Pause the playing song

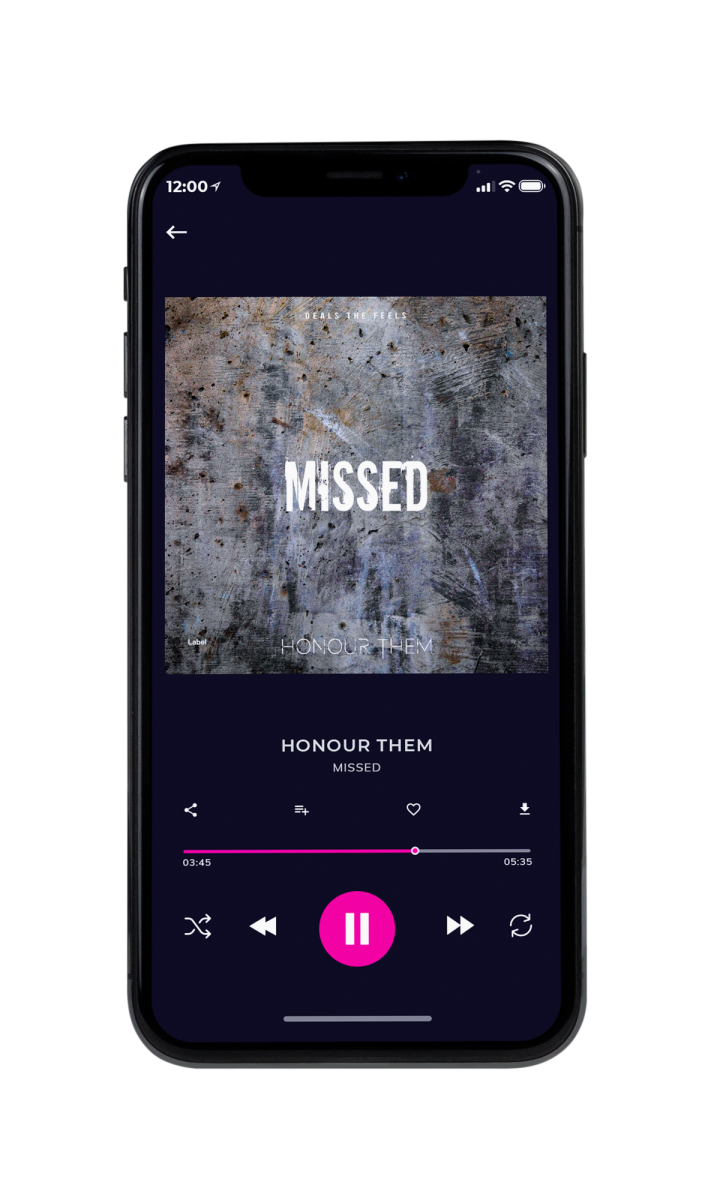tap(357, 928)
